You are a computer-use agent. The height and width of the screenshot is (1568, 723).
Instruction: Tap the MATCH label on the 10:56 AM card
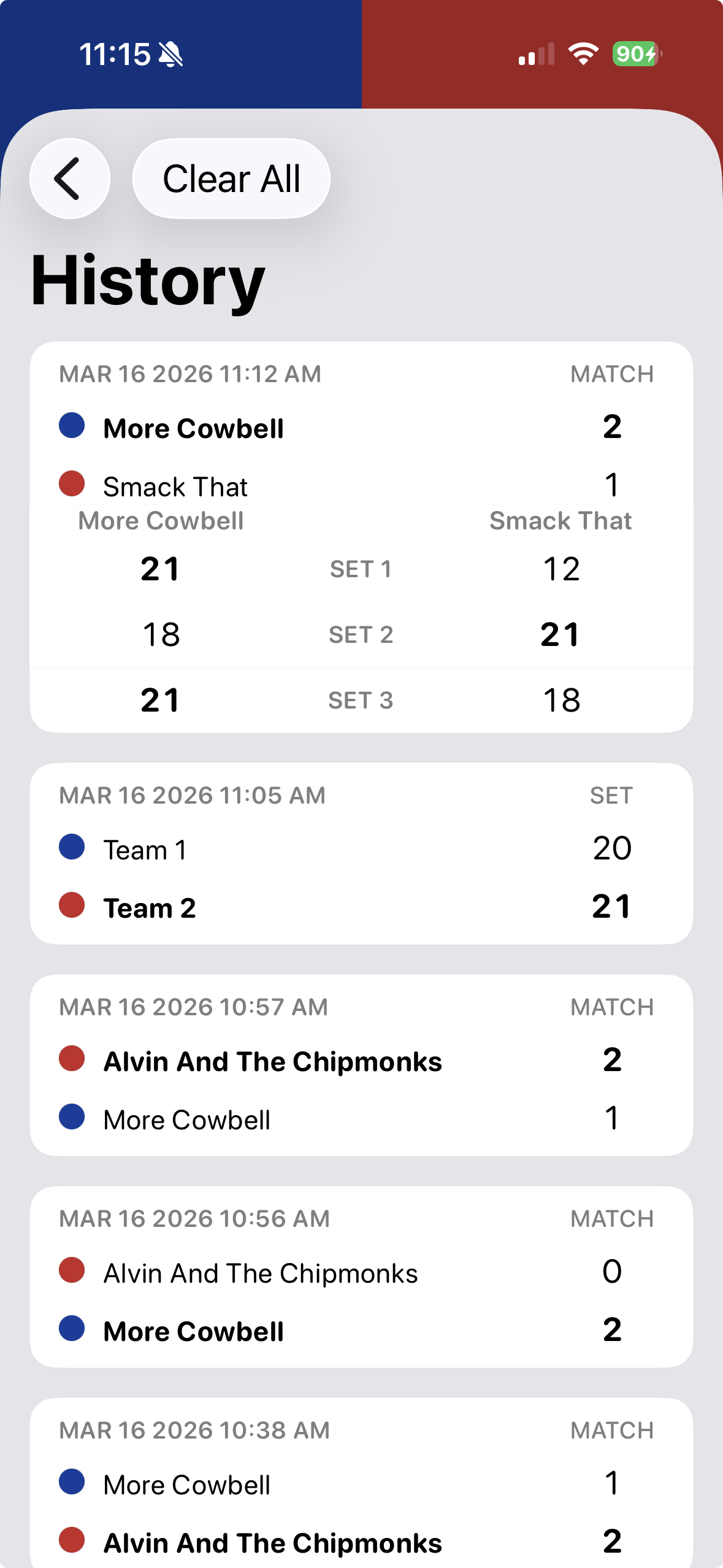click(613, 1218)
